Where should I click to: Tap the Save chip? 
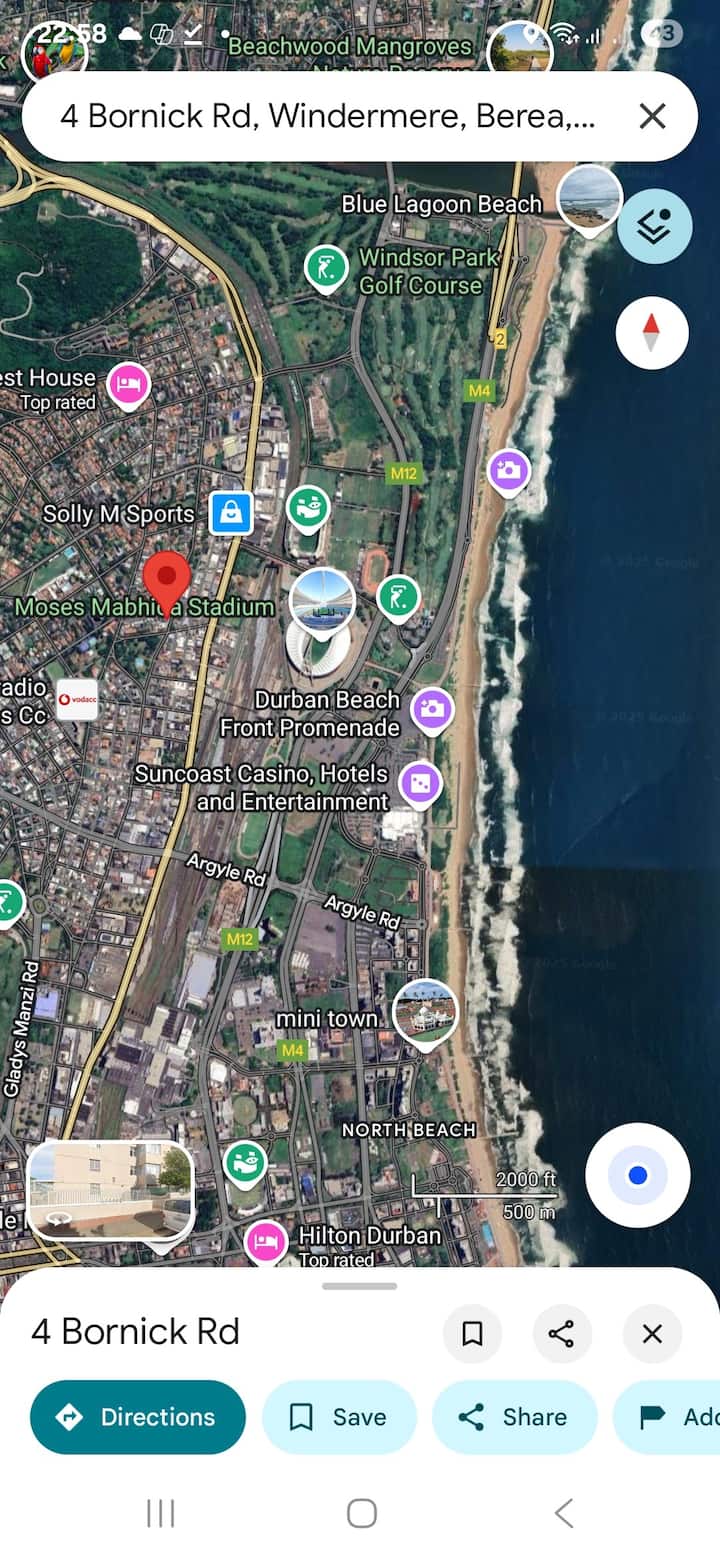click(339, 1417)
